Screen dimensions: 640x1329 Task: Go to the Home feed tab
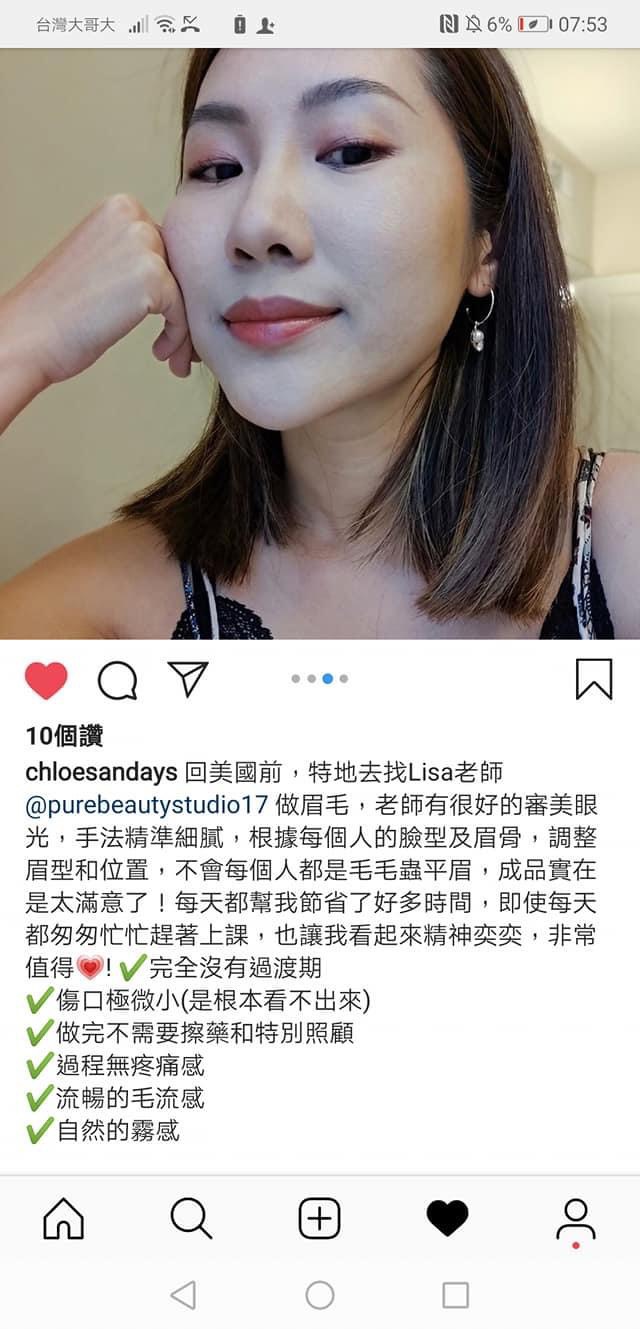coord(64,1219)
